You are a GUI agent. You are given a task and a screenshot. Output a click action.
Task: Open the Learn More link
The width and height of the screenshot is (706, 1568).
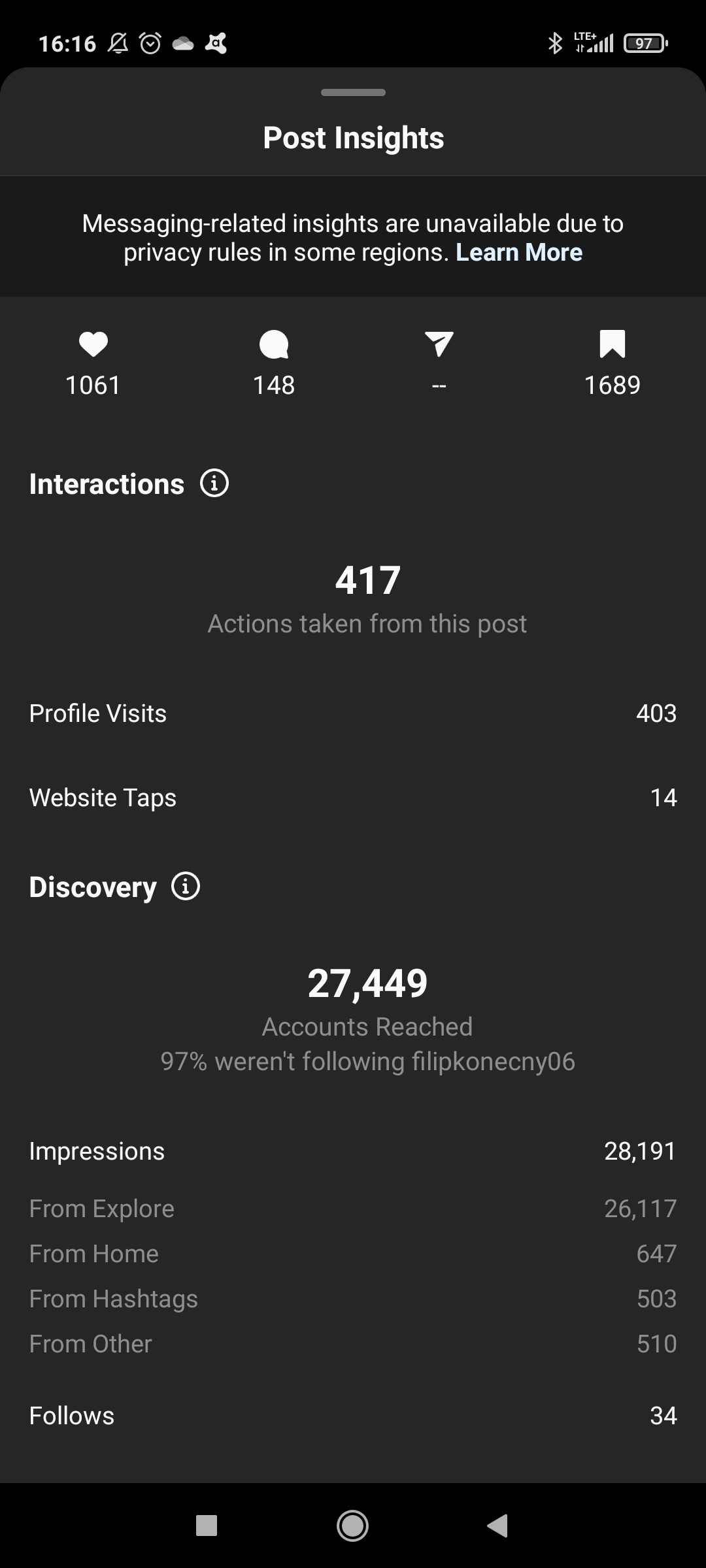coord(519,252)
